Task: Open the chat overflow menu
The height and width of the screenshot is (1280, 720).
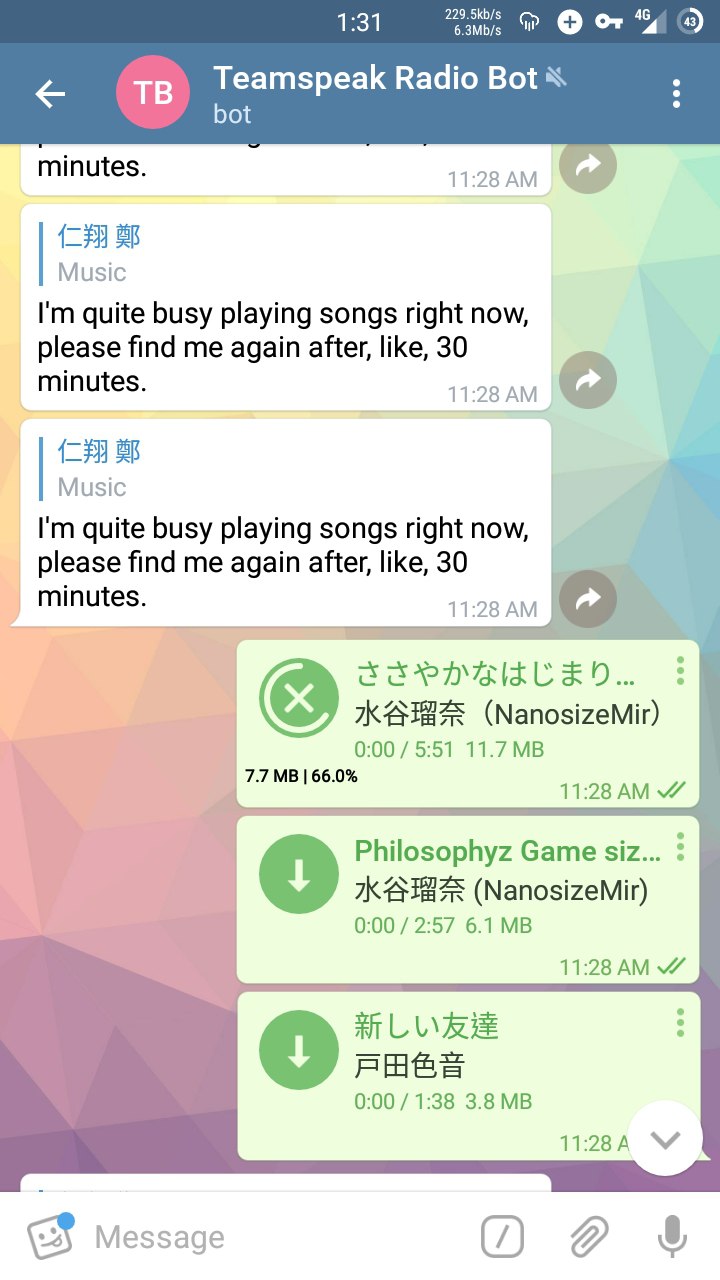Action: coord(677,94)
